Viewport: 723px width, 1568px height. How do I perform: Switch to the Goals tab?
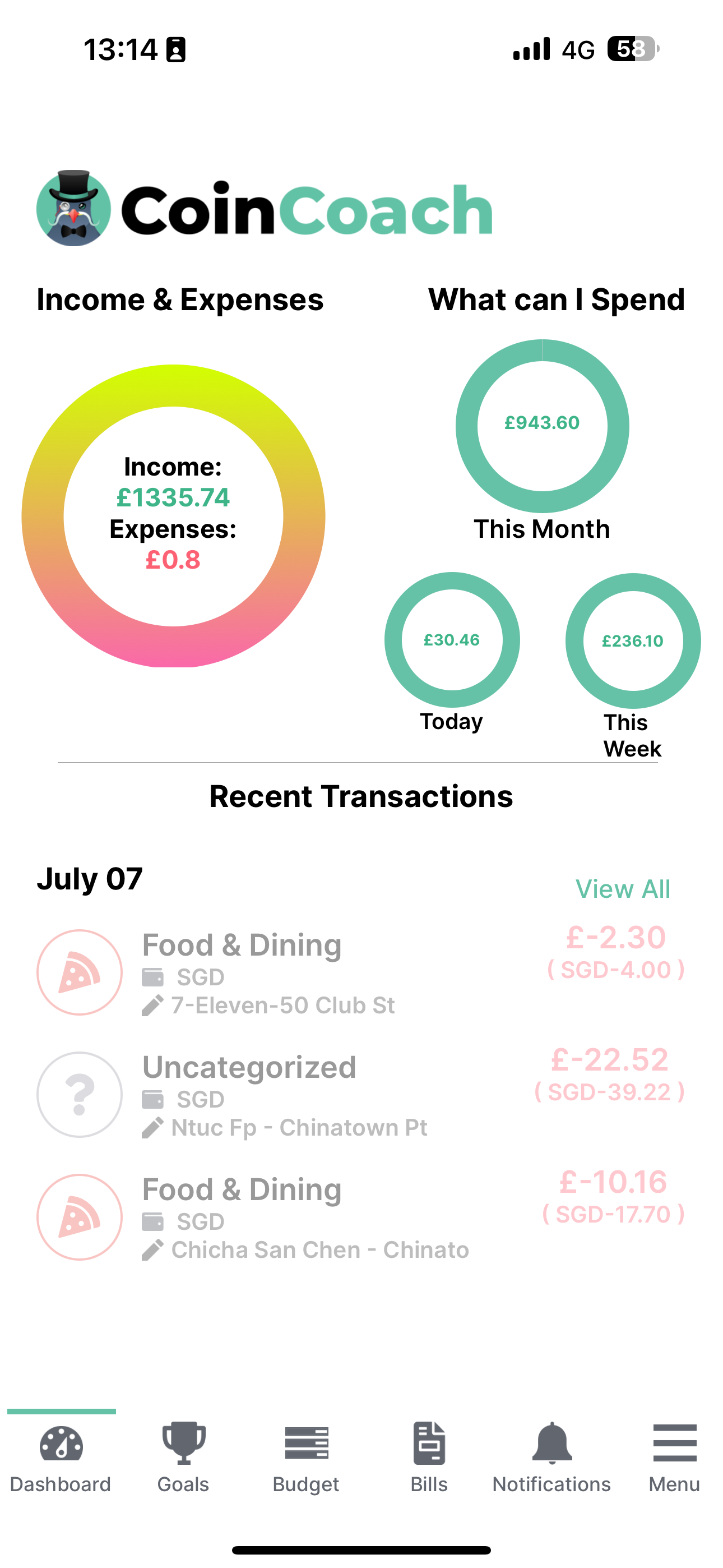point(183,1457)
